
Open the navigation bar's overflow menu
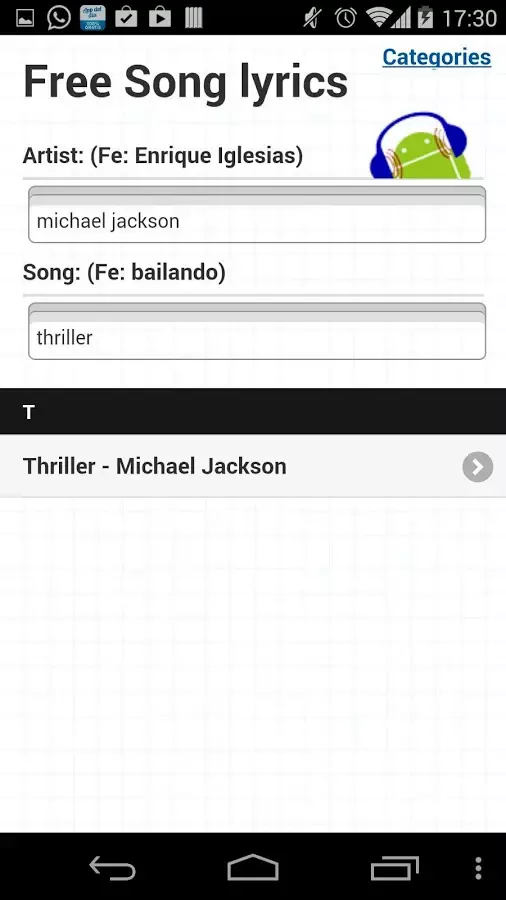coord(478,868)
